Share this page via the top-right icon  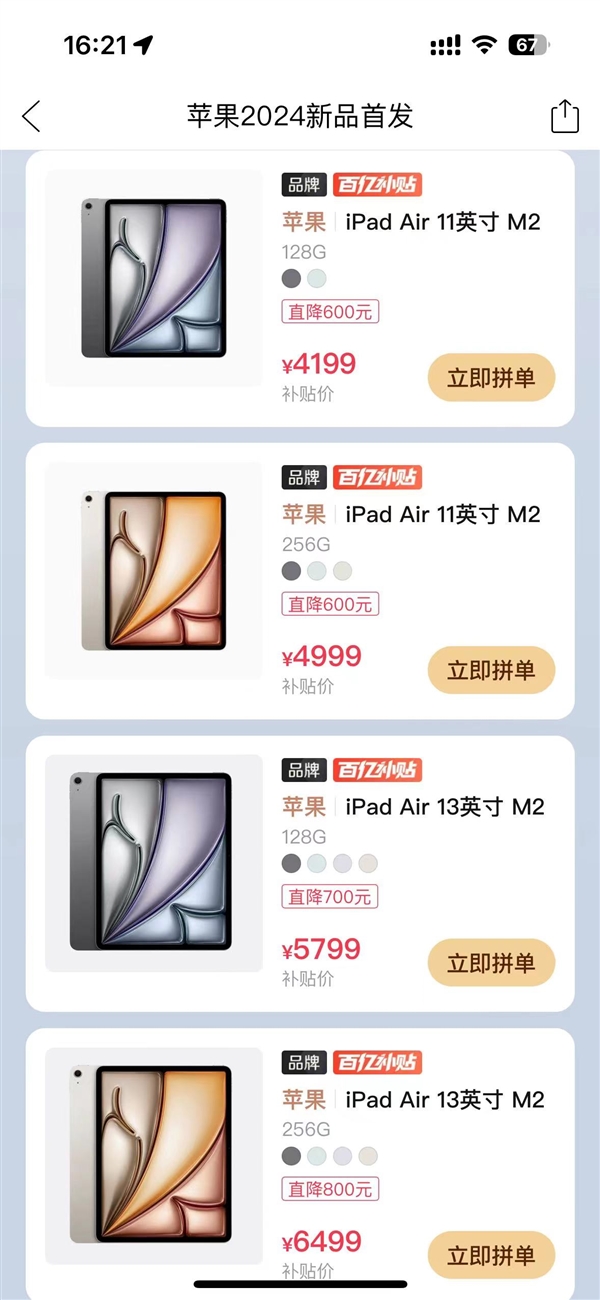[565, 116]
